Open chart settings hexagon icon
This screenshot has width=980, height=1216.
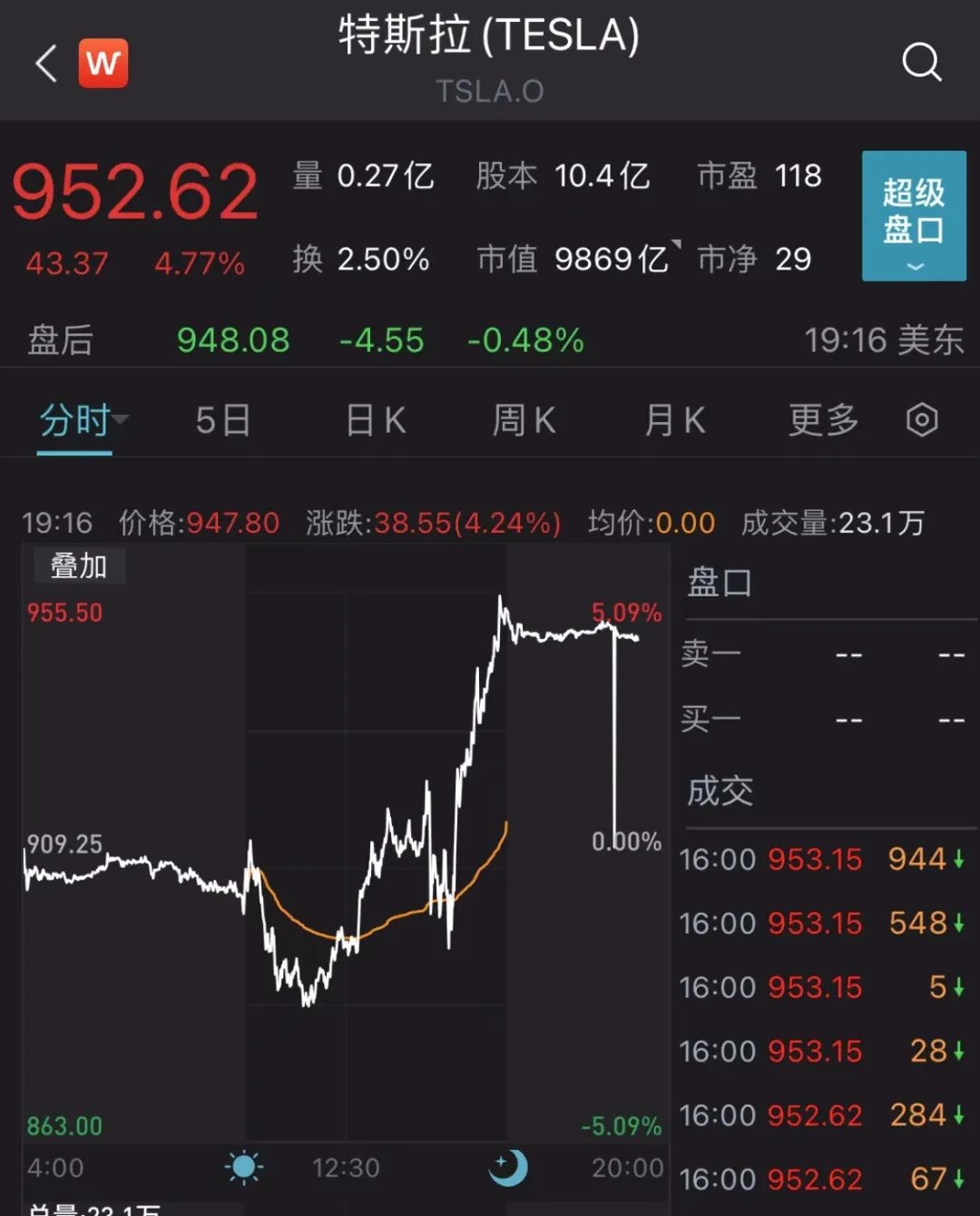pyautogui.click(x=922, y=420)
